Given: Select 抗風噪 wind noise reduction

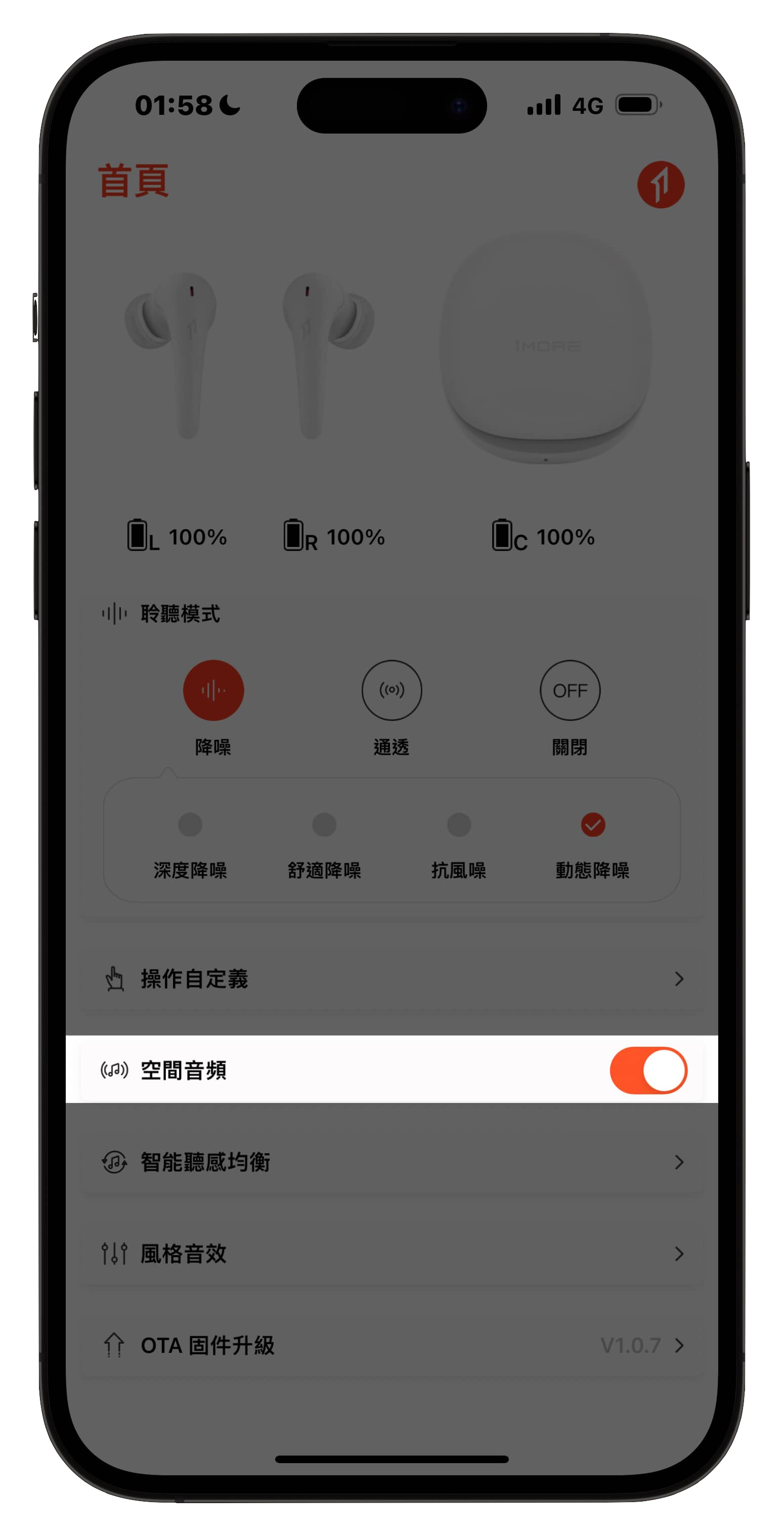Looking at the screenshot, I should [x=458, y=825].
